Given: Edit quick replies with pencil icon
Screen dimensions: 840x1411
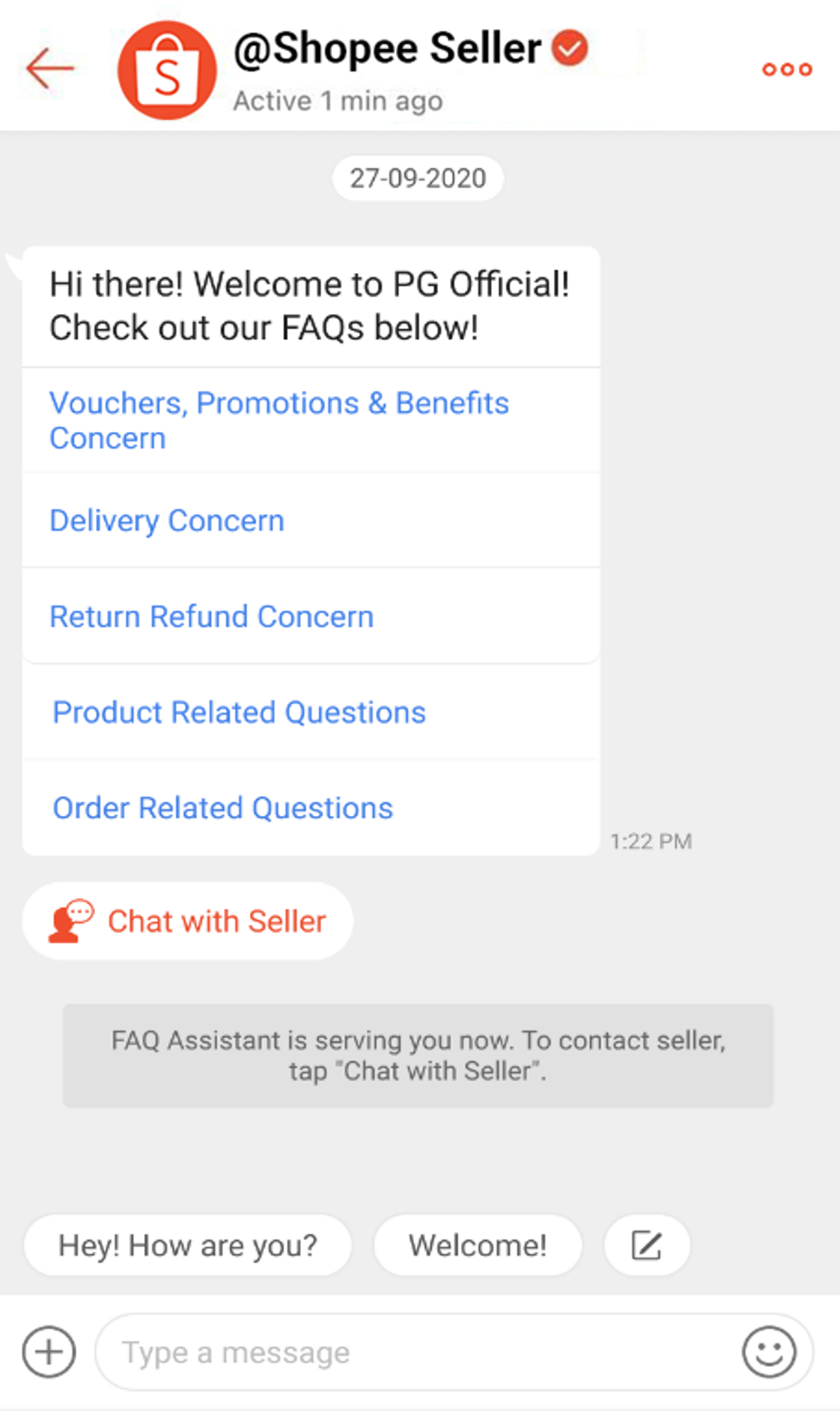Looking at the screenshot, I should (646, 1246).
